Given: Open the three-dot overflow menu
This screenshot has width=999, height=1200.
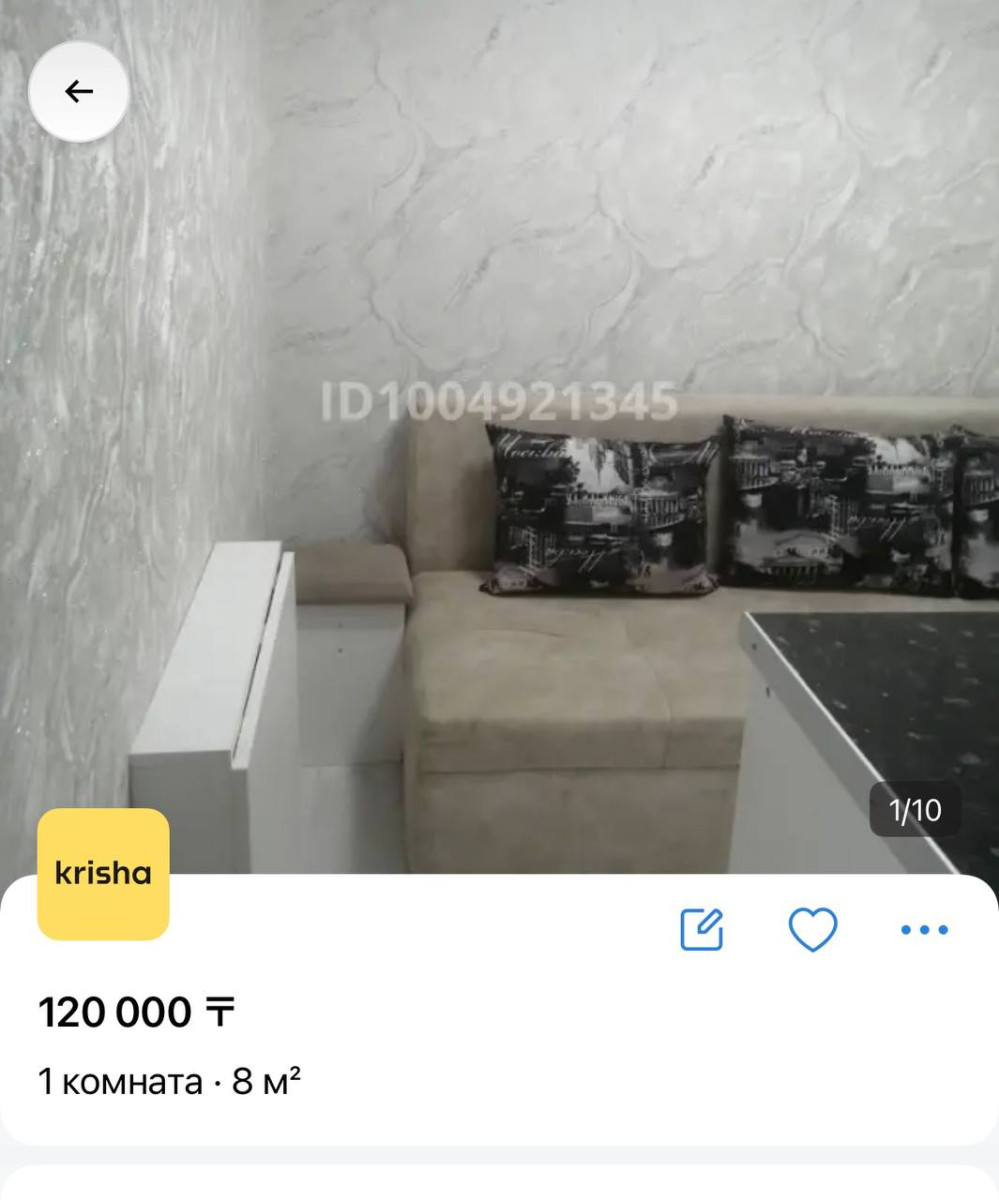Looking at the screenshot, I should point(924,930).
